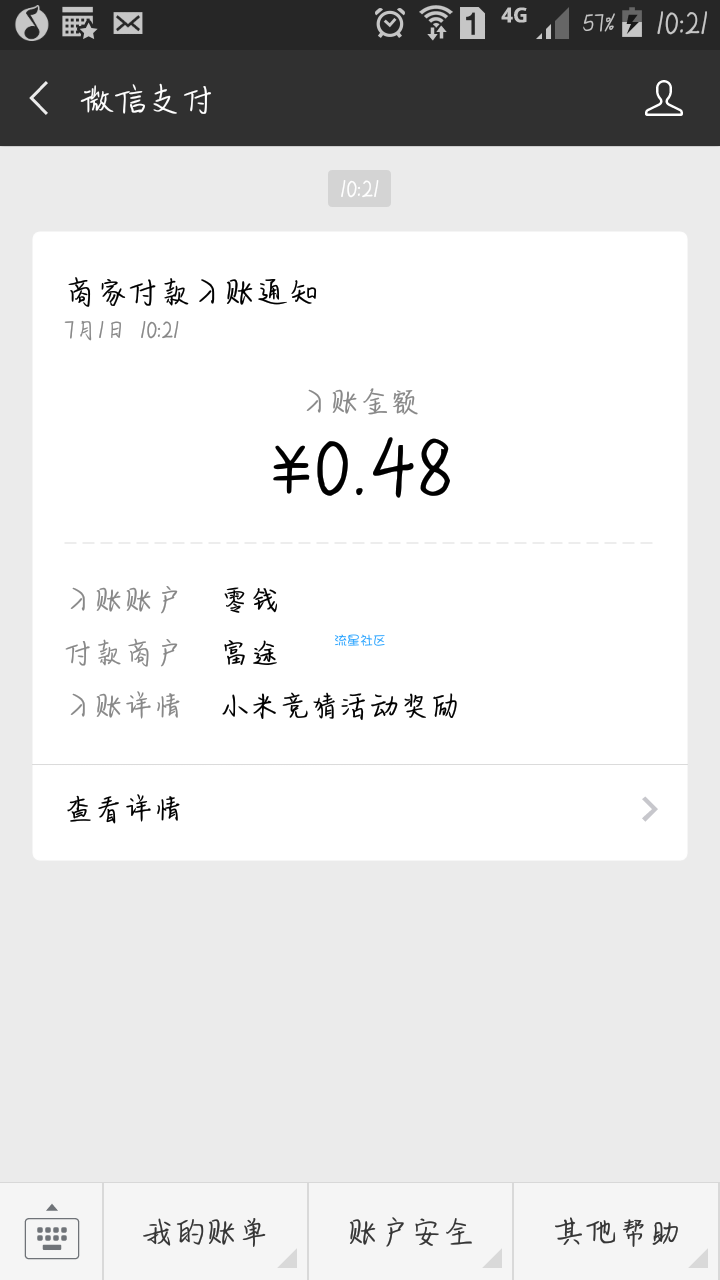This screenshot has height=1280, width=720.
Task: Open 查看详情 for this payment
Action: (x=360, y=809)
